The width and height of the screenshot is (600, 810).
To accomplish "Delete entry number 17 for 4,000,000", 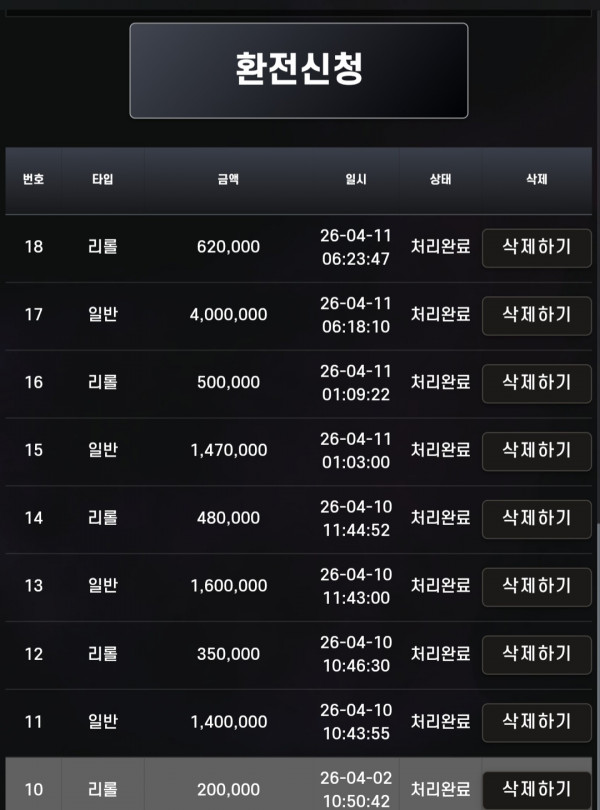I will (x=536, y=315).
